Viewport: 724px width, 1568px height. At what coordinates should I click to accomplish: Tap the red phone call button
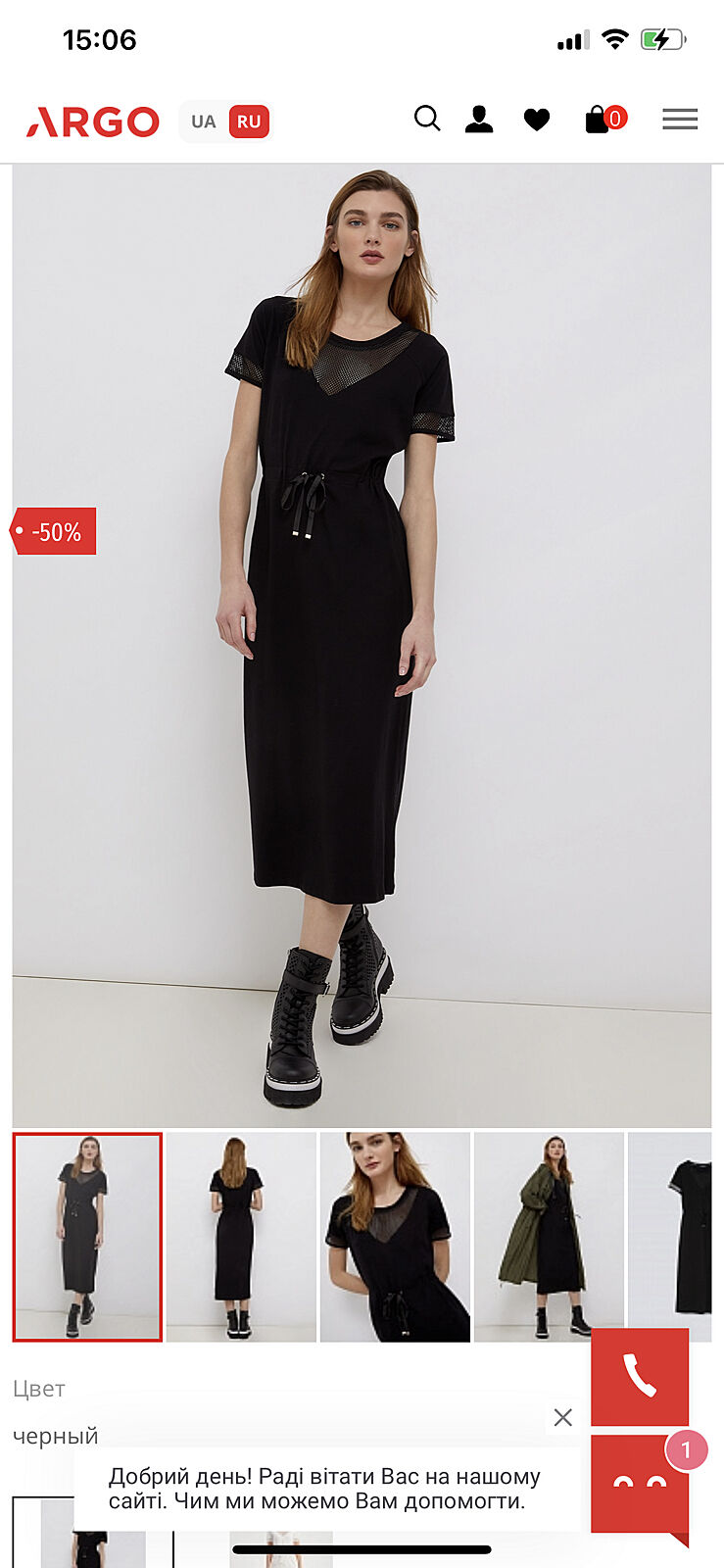coord(640,1376)
